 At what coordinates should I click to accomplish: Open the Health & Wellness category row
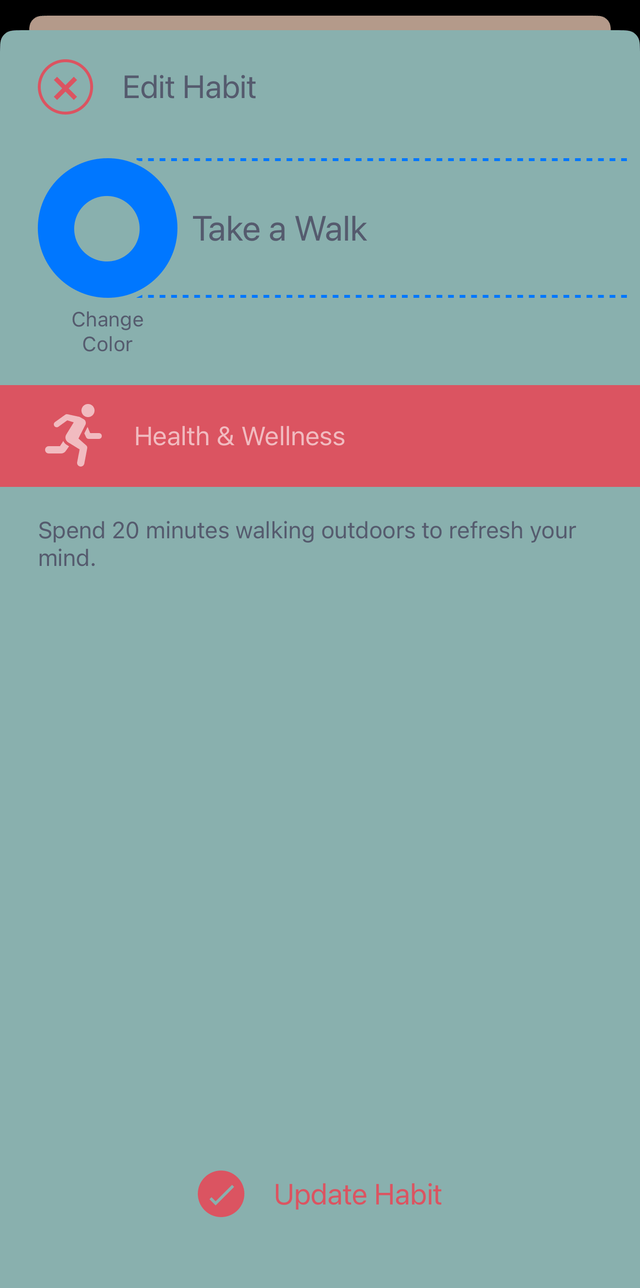(x=320, y=436)
